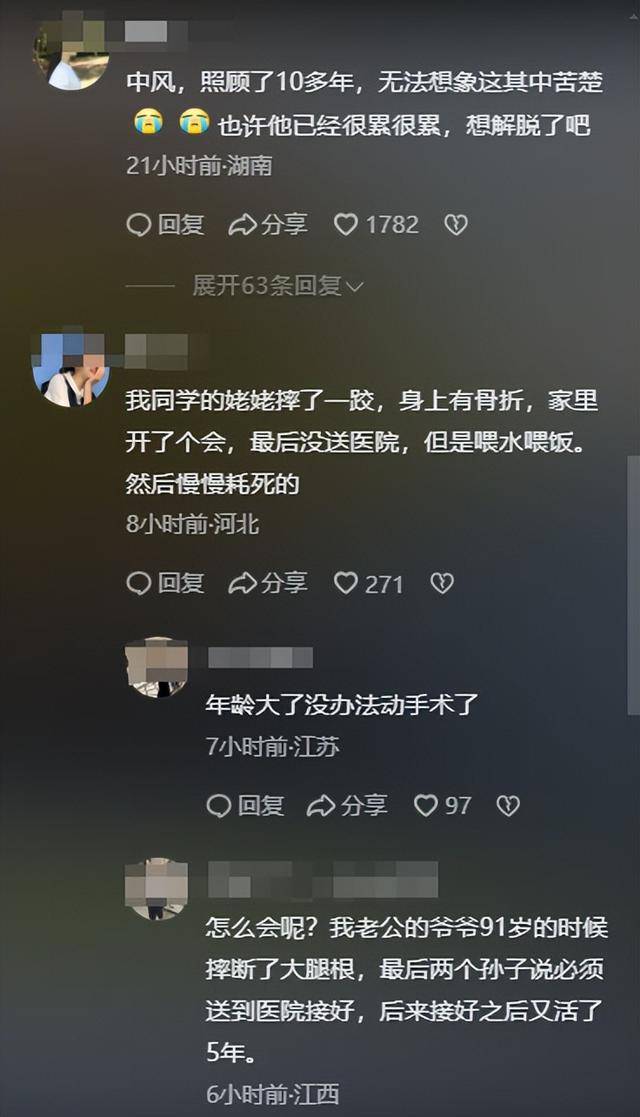Dislike the Hebei comment with 271 likes
Image resolution: width=640 pixels, height=1117 pixels.
click(x=442, y=583)
